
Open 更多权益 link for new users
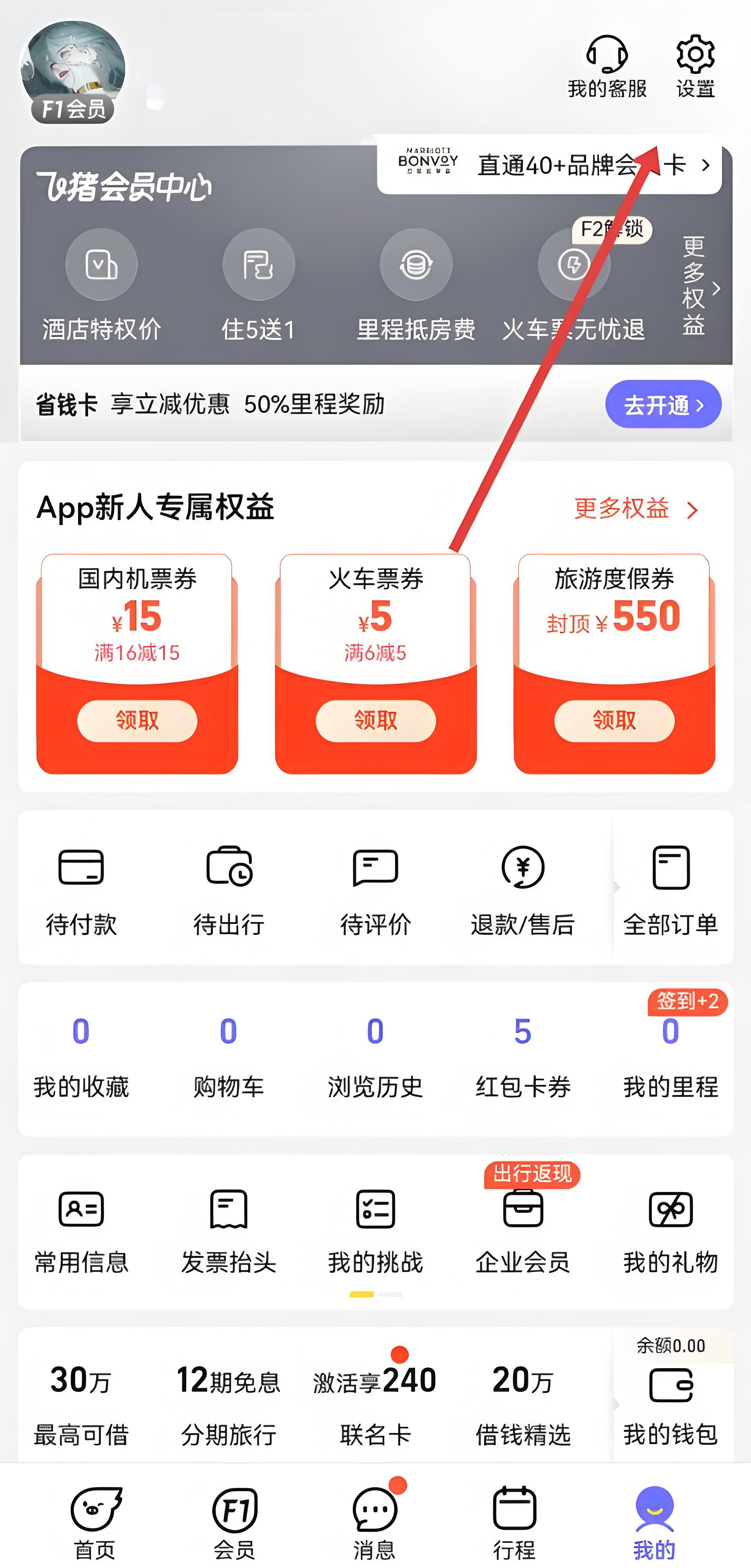click(635, 509)
